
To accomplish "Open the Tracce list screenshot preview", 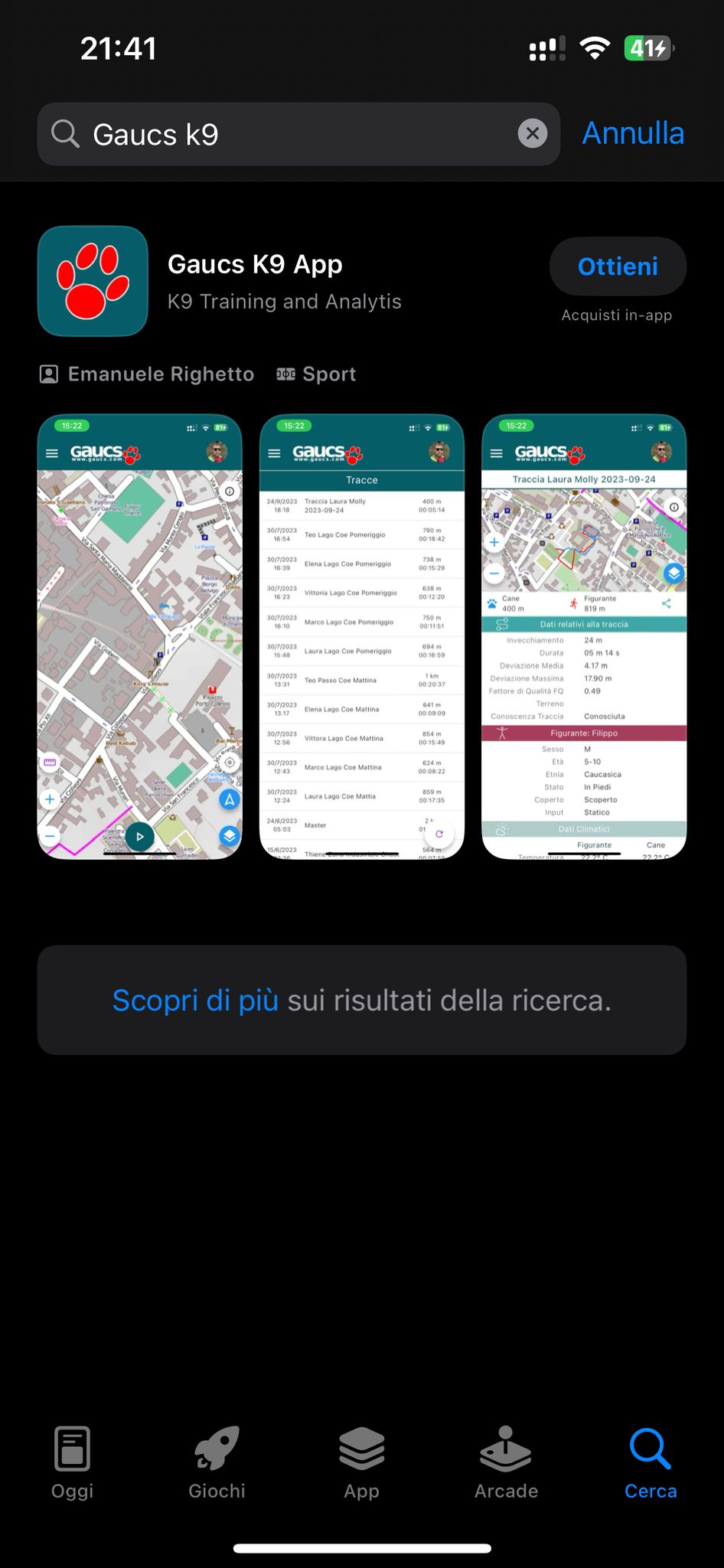I will click(x=362, y=636).
